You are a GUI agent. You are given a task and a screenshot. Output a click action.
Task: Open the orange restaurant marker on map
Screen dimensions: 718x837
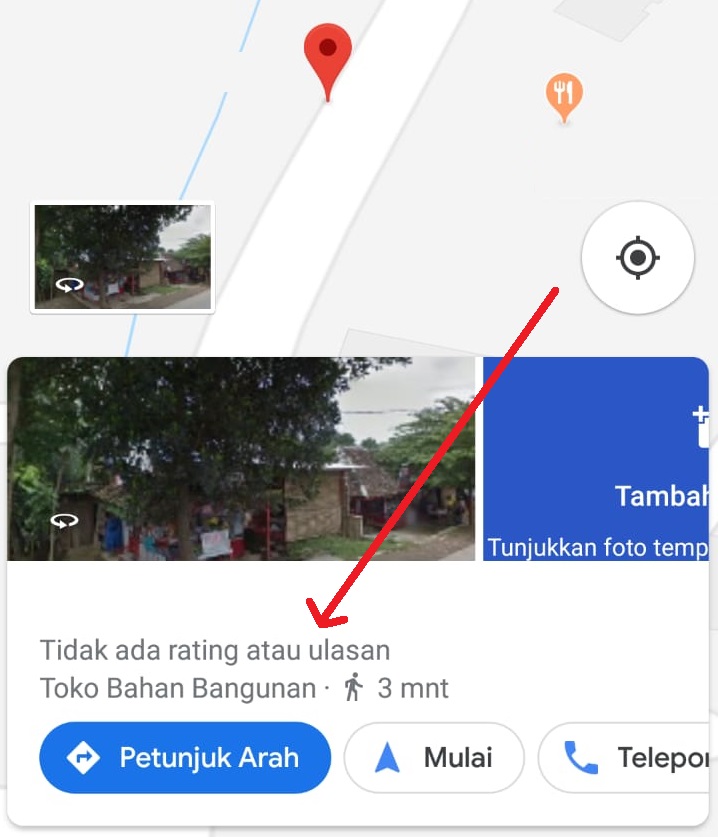(564, 95)
